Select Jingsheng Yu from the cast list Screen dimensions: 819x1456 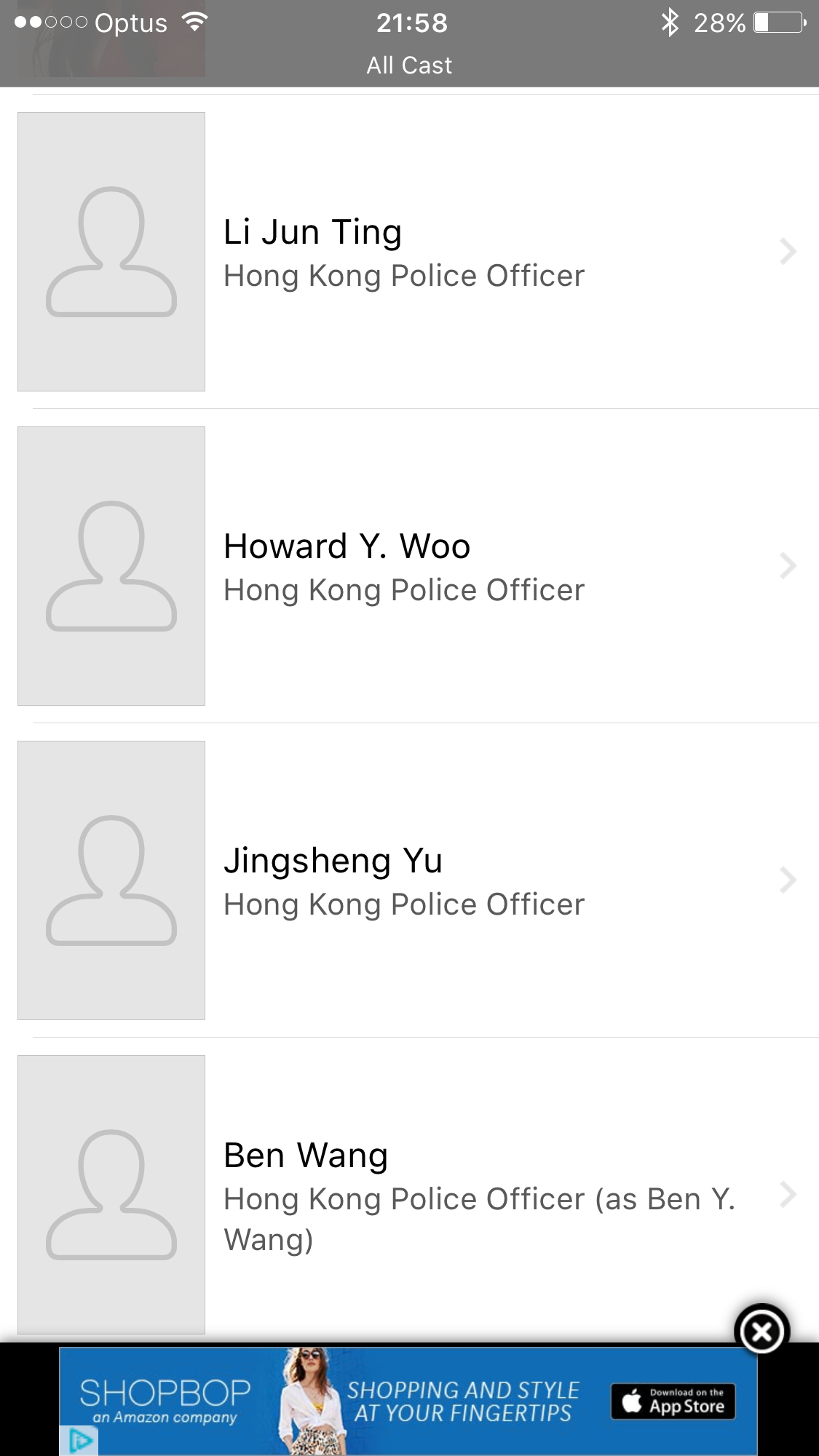click(x=408, y=880)
